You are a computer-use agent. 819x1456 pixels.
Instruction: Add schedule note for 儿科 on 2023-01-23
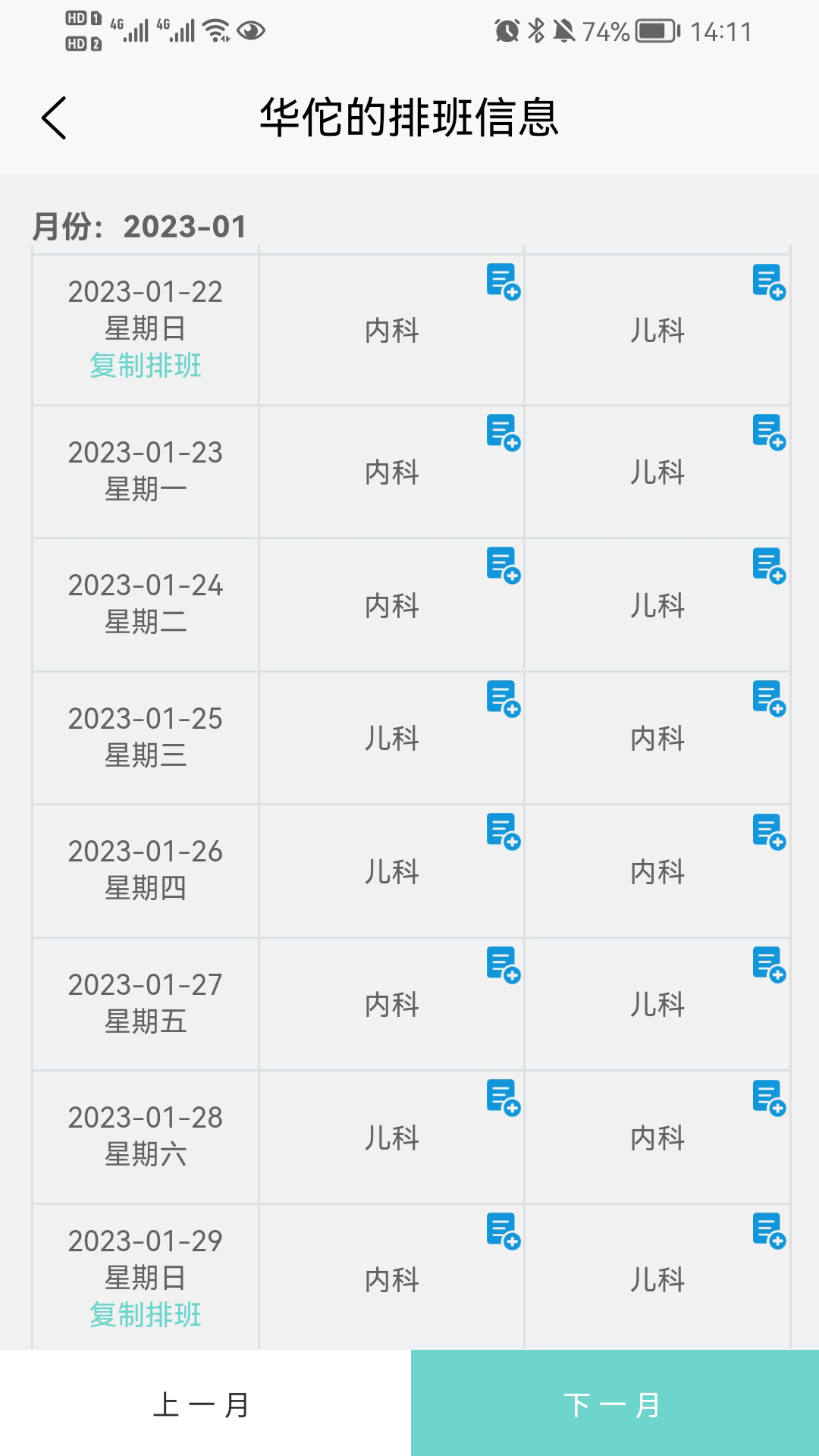767,431
